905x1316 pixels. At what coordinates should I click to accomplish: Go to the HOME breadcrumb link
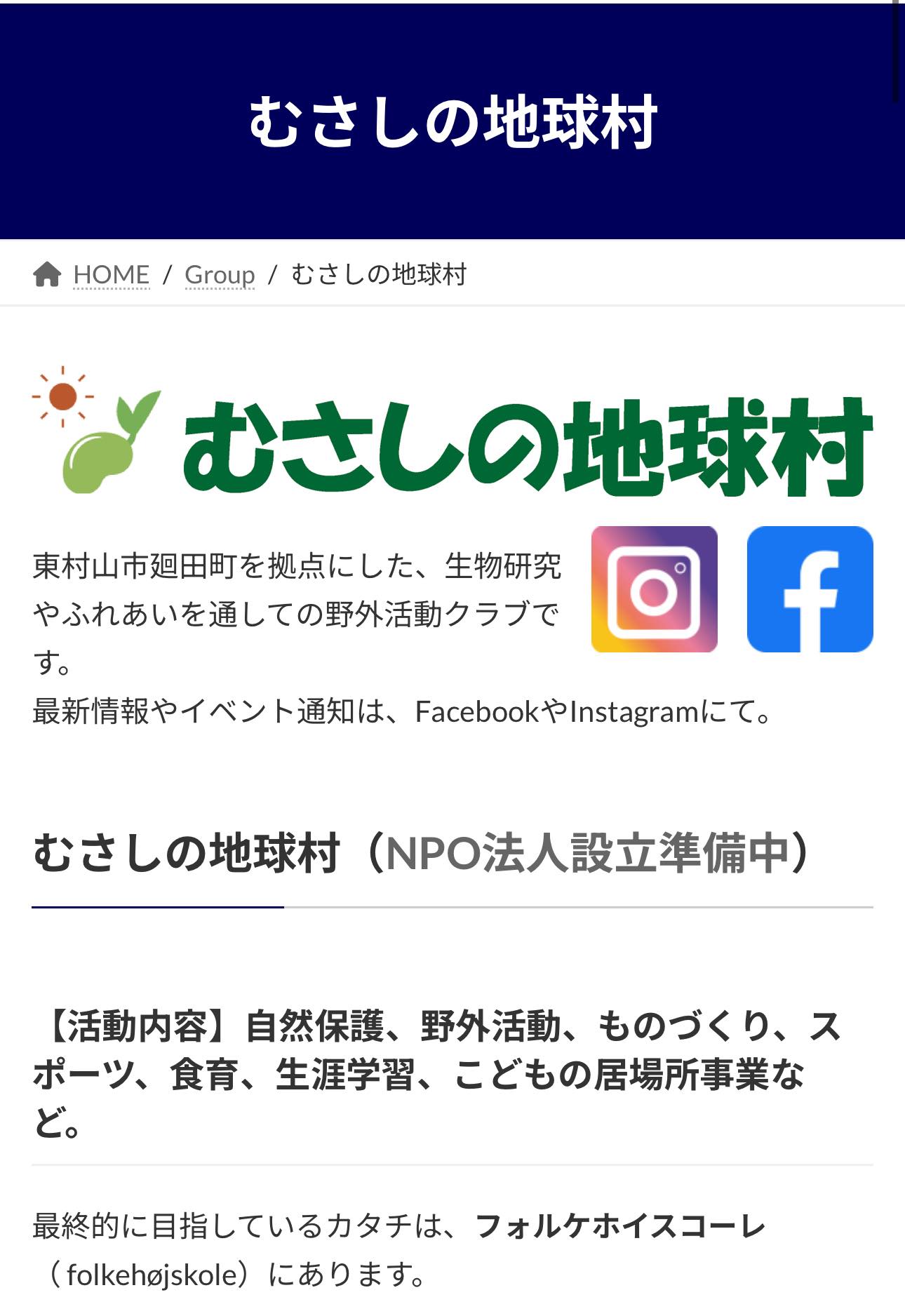coord(111,274)
